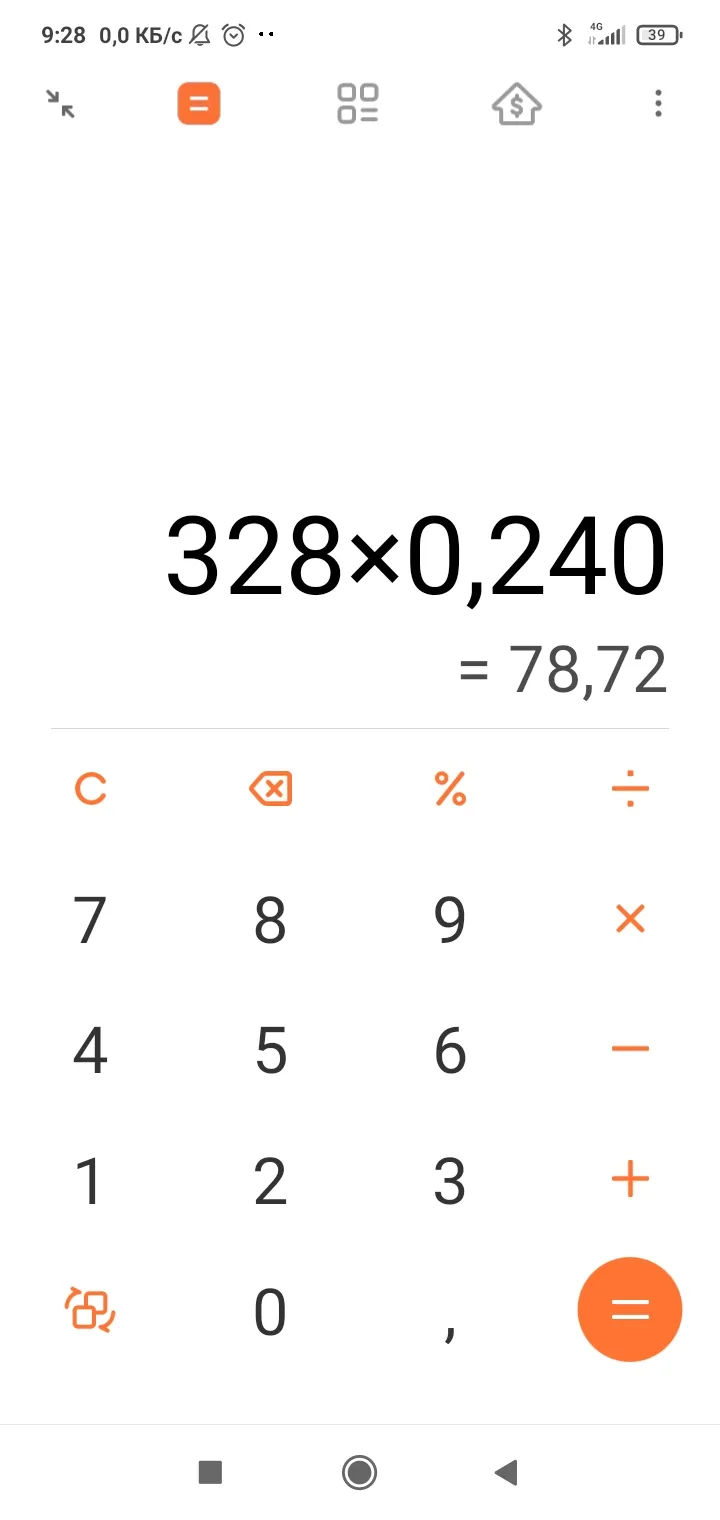
Task: Enter the digit 3
Action: 450,1181
